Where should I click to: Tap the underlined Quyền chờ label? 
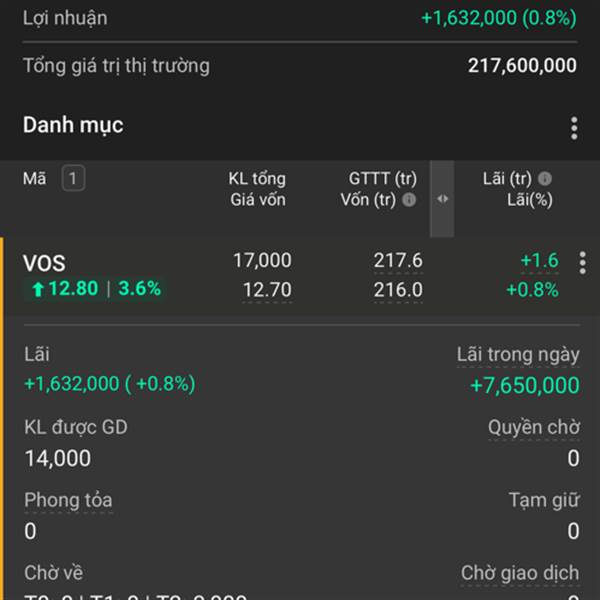click(534, 427)
